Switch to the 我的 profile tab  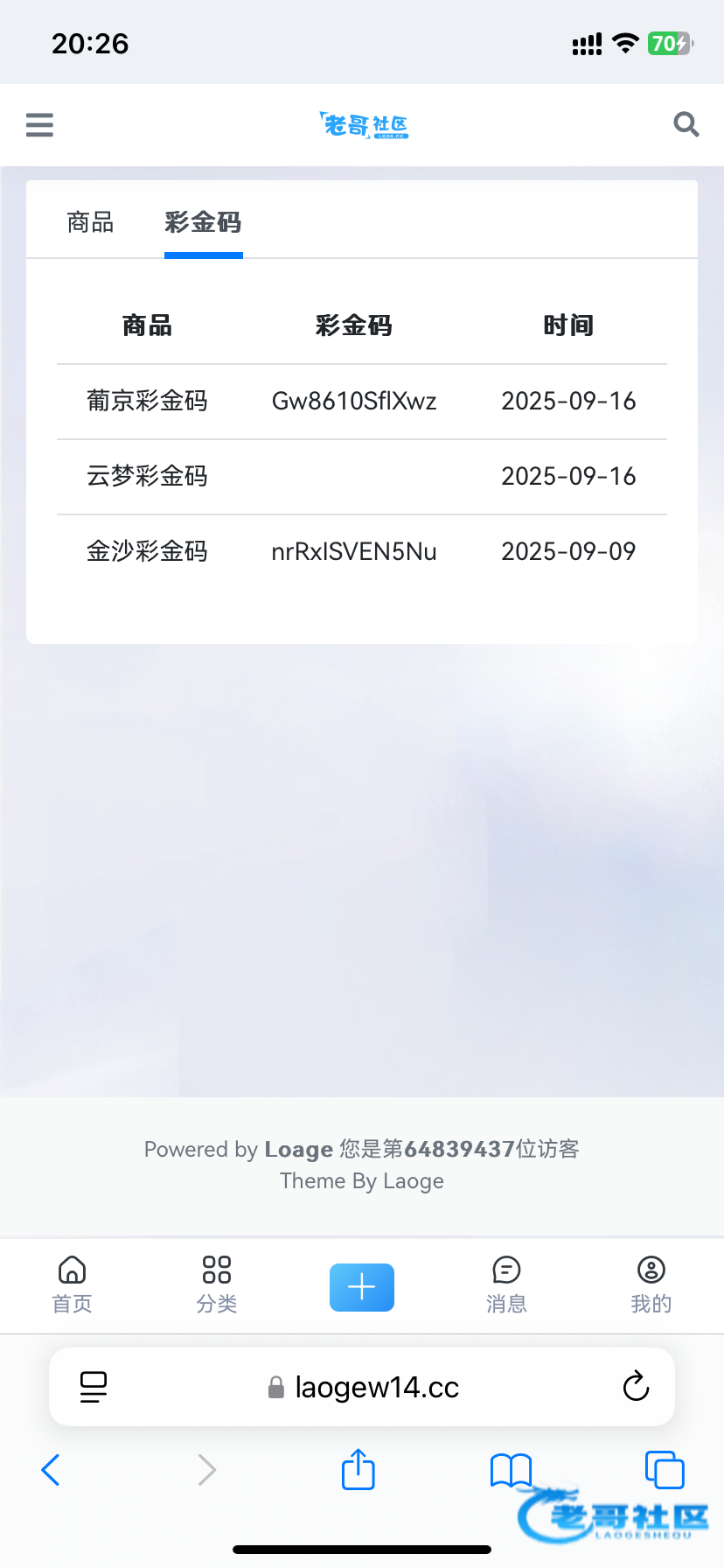651,1284
